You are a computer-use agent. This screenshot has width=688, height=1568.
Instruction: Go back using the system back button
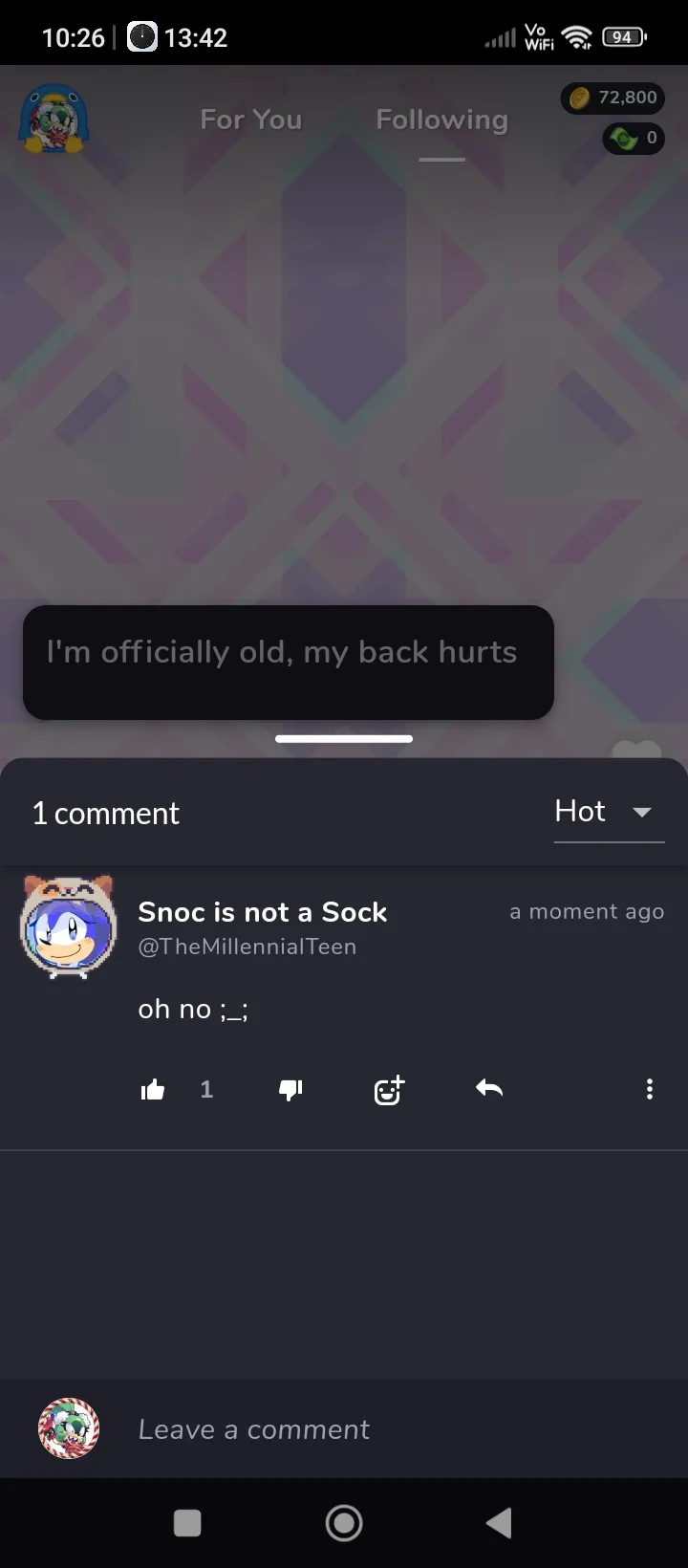499,1523
